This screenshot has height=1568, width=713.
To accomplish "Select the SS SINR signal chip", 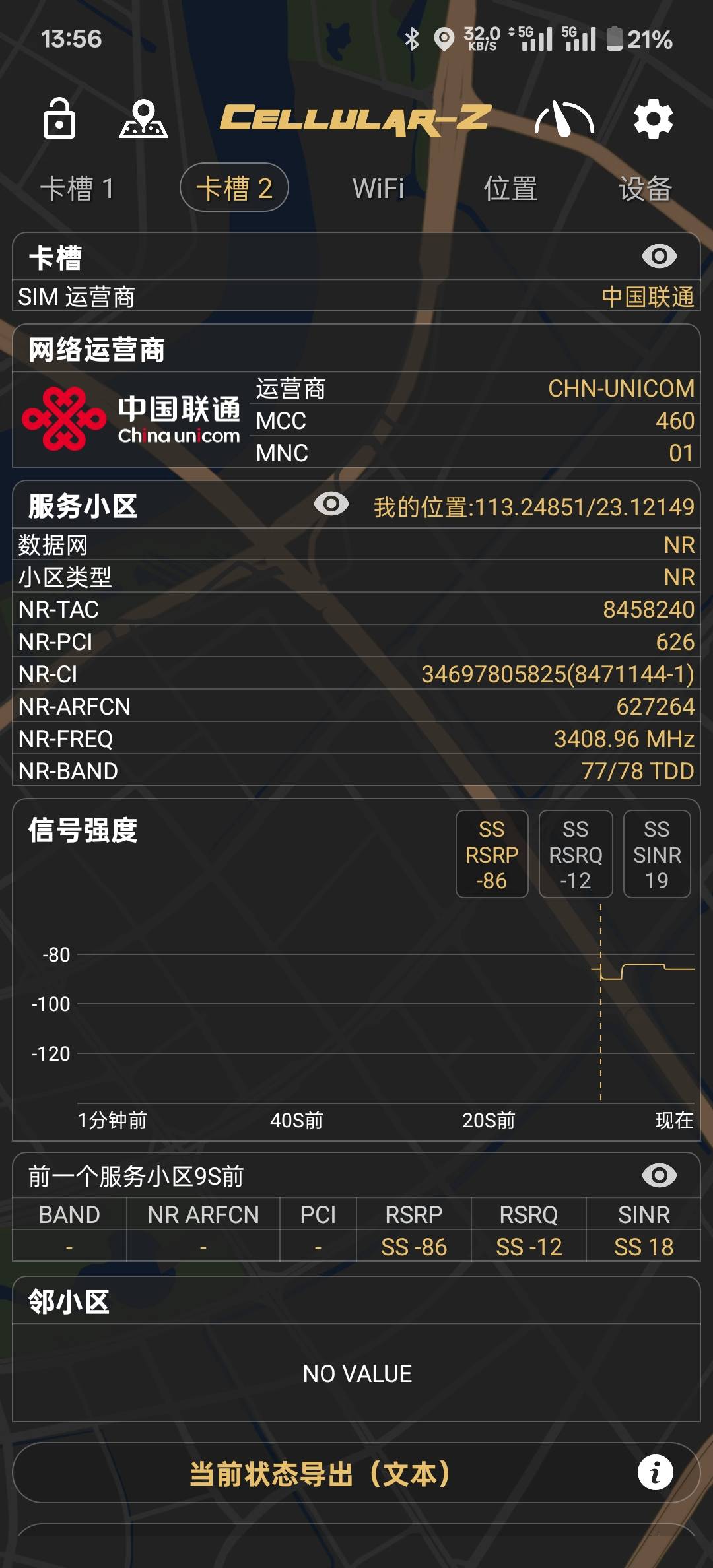I will (x=657, y=854).
